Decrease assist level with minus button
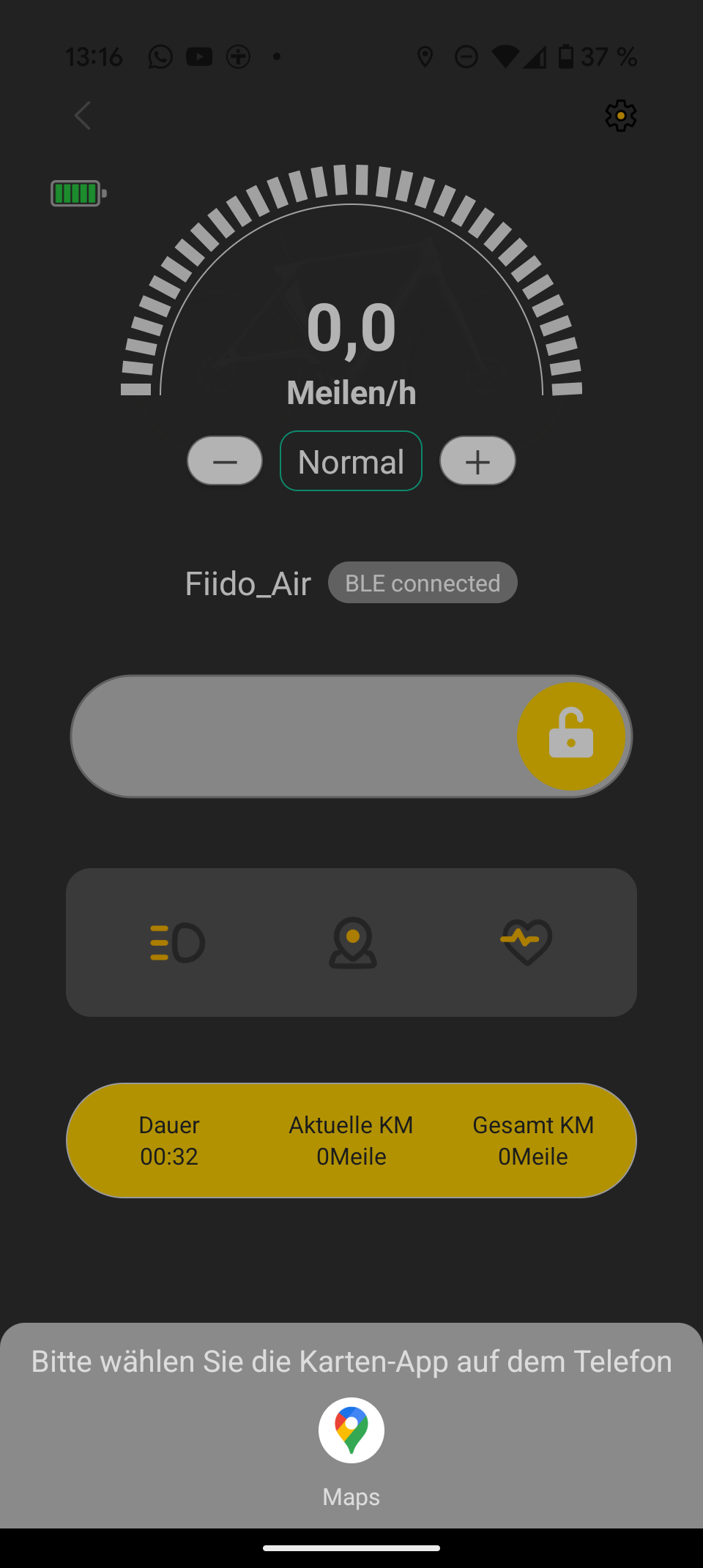 tap(225, 461)
